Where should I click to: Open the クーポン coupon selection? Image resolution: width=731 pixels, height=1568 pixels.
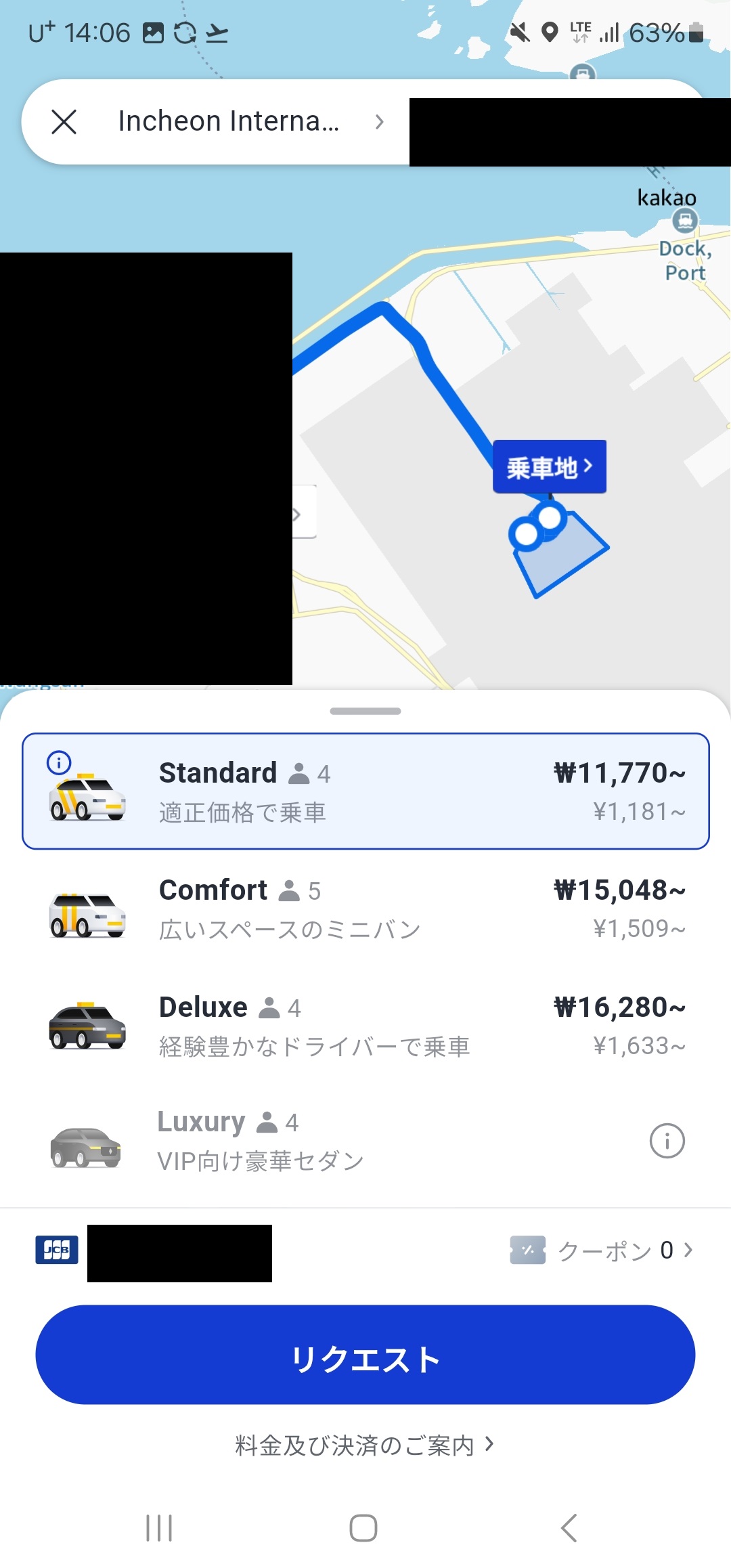tap(601, 1250)
